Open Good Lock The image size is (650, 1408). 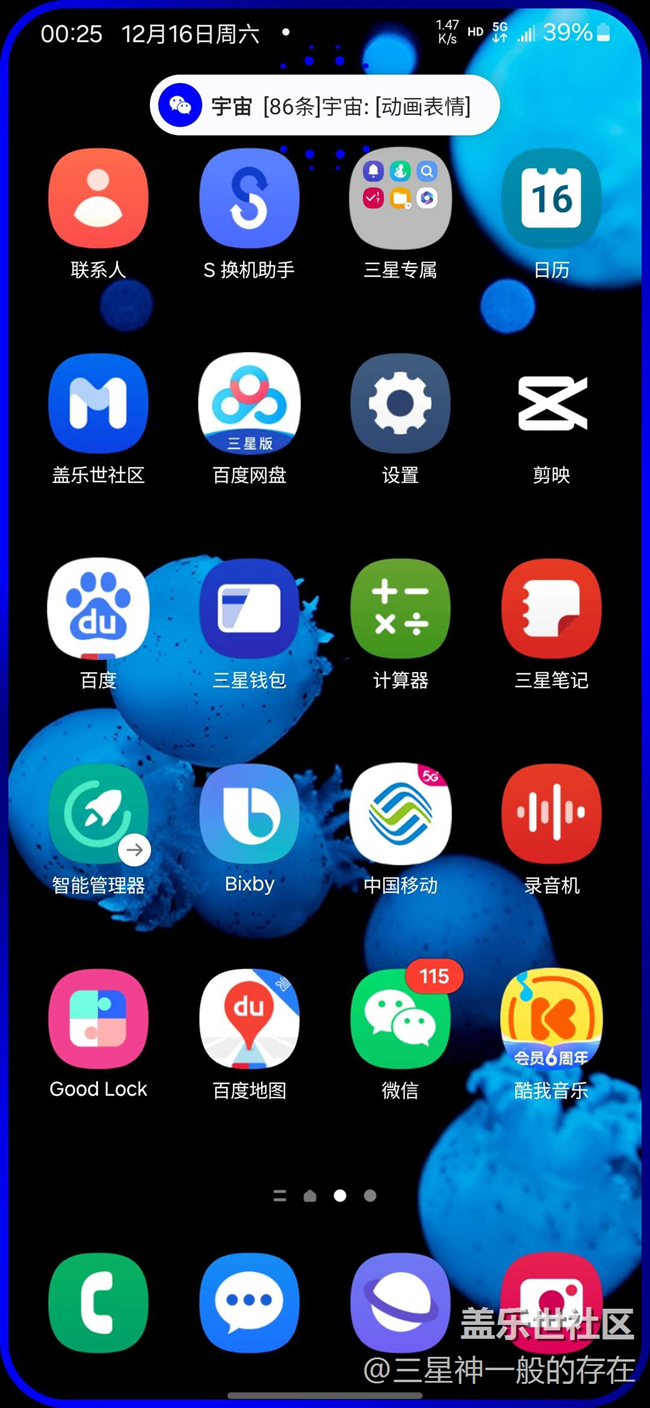click(x=98, y=1018)
